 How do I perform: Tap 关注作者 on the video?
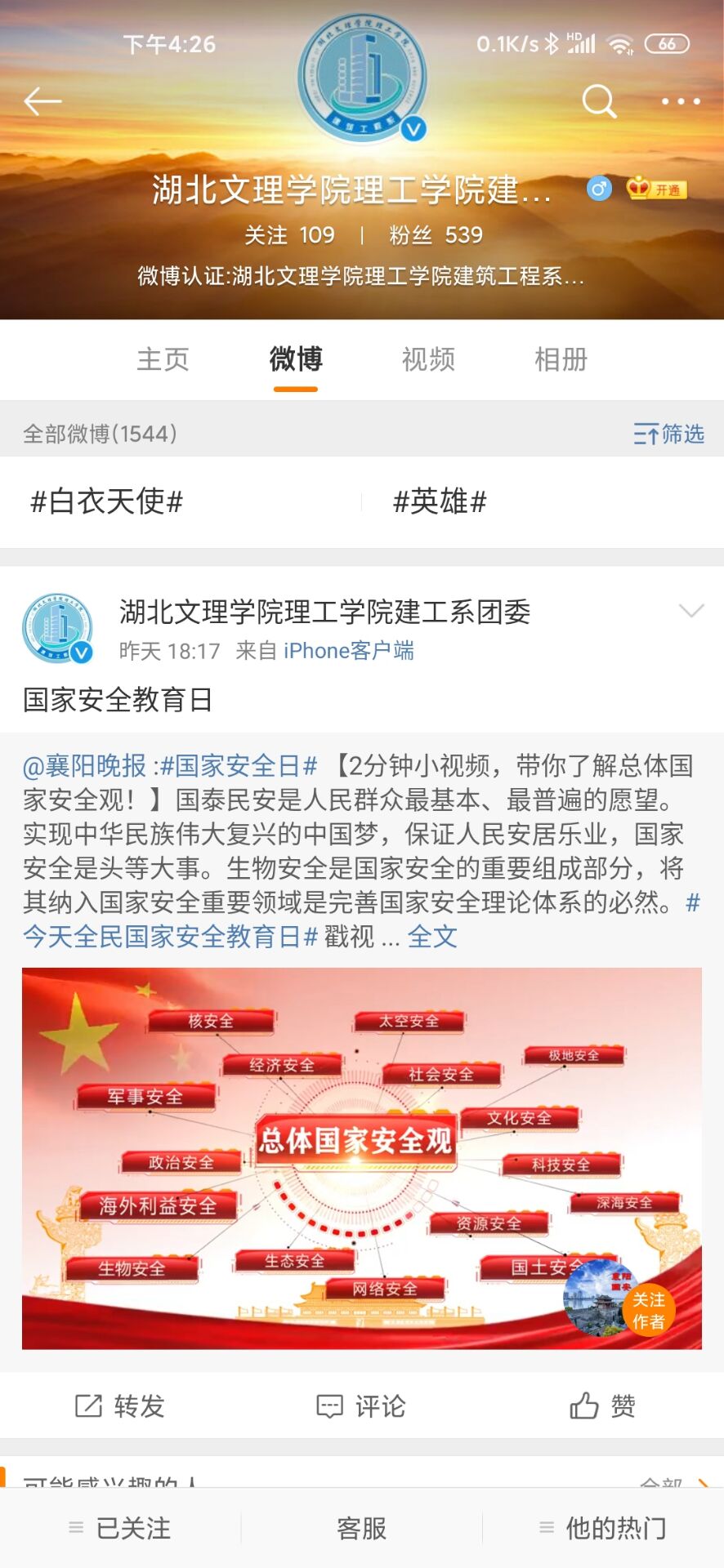point(648,1310)
